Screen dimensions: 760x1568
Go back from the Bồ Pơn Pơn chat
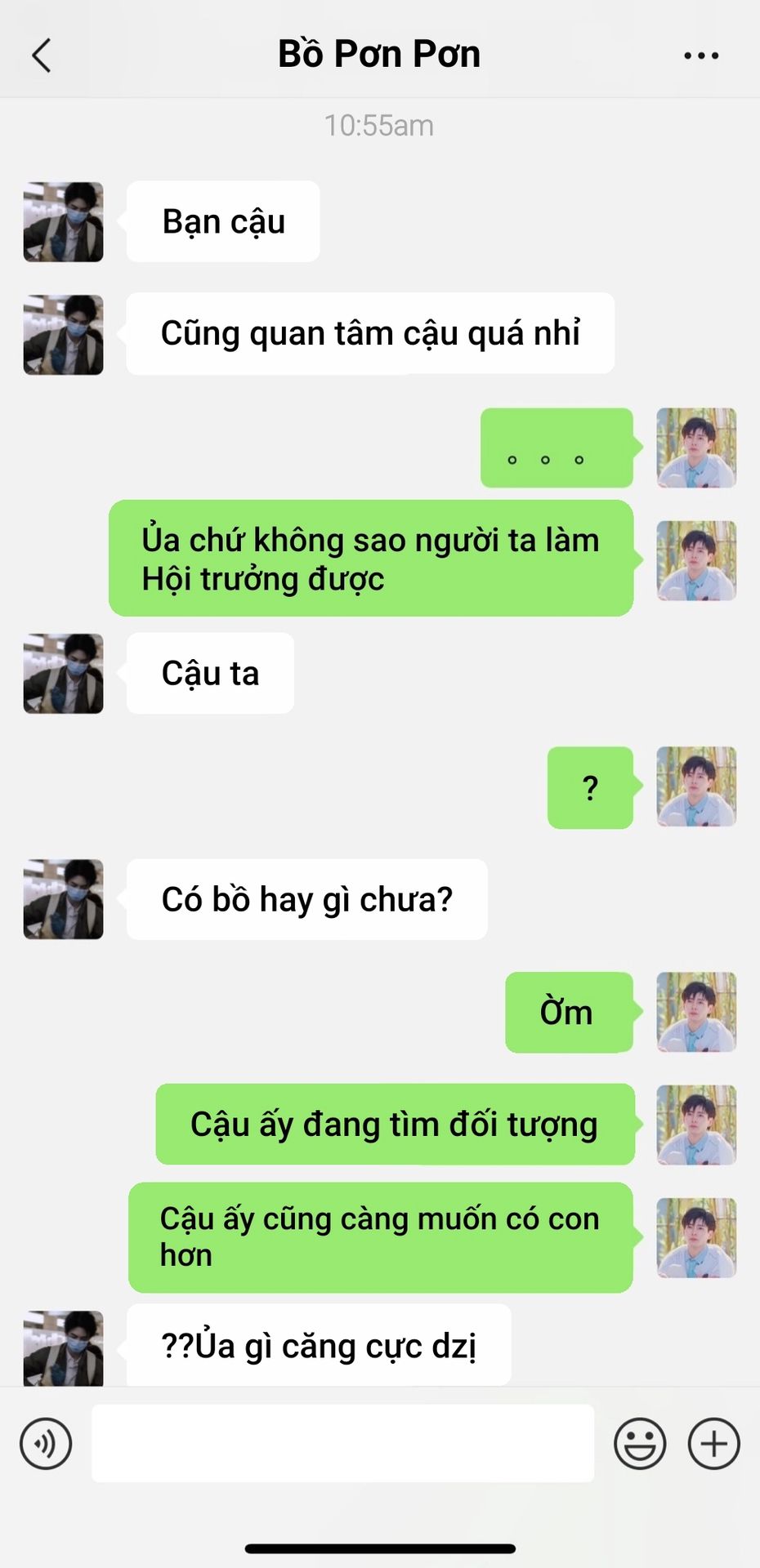41,56
